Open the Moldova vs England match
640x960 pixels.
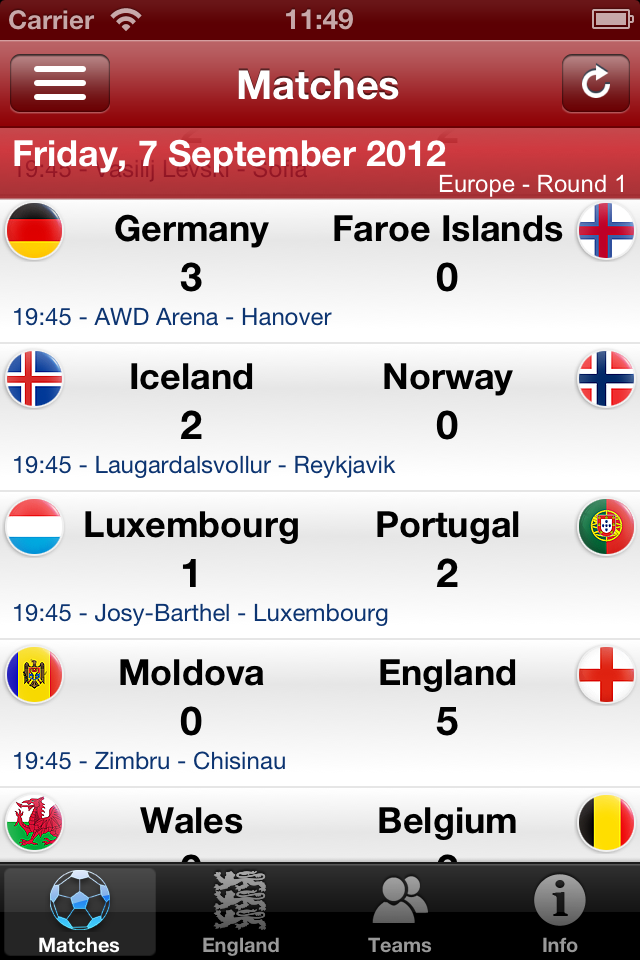click(320, 714)
